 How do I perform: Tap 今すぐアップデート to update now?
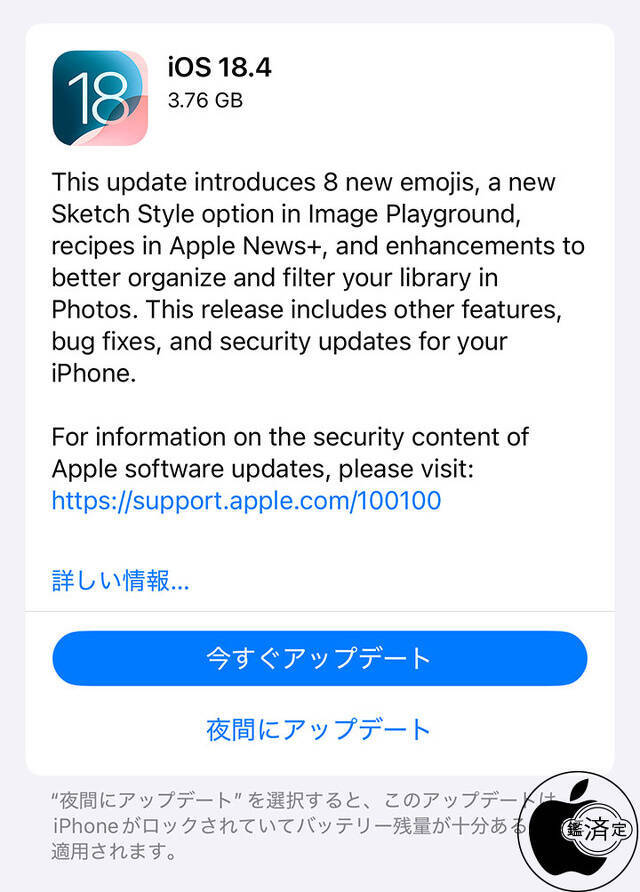[319, 658]
